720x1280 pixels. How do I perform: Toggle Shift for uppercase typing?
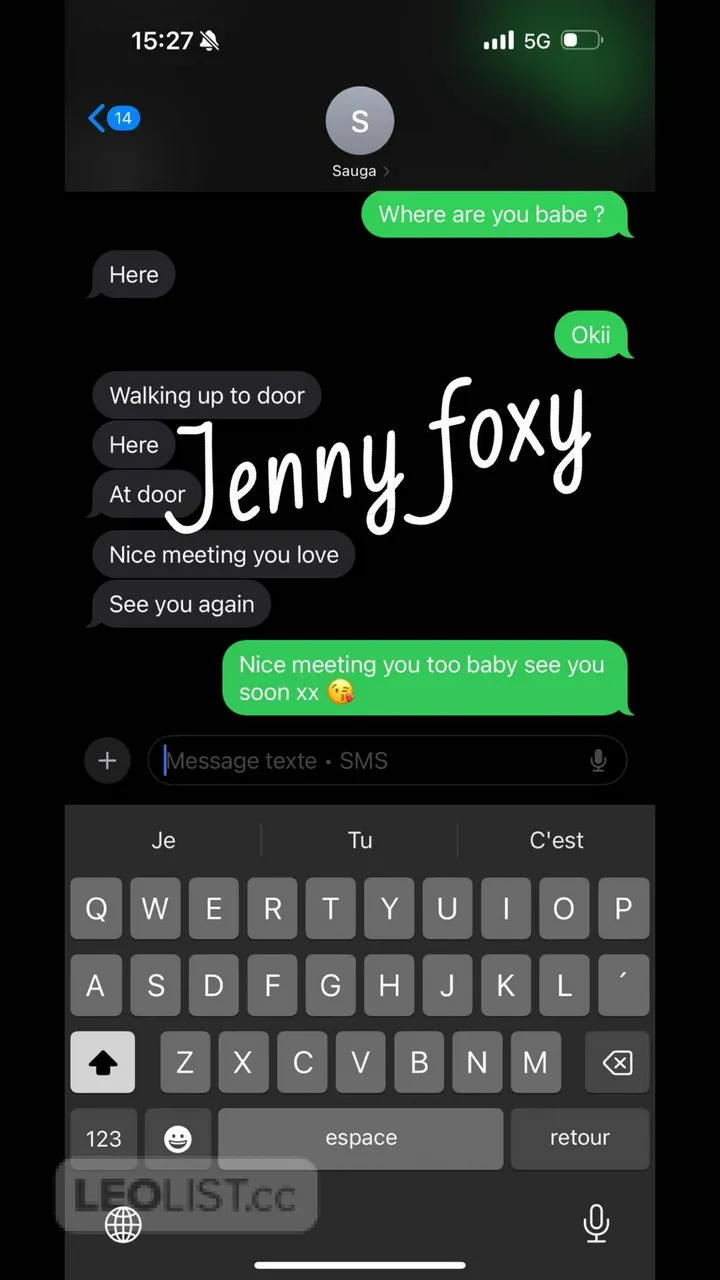point(103,1062)
